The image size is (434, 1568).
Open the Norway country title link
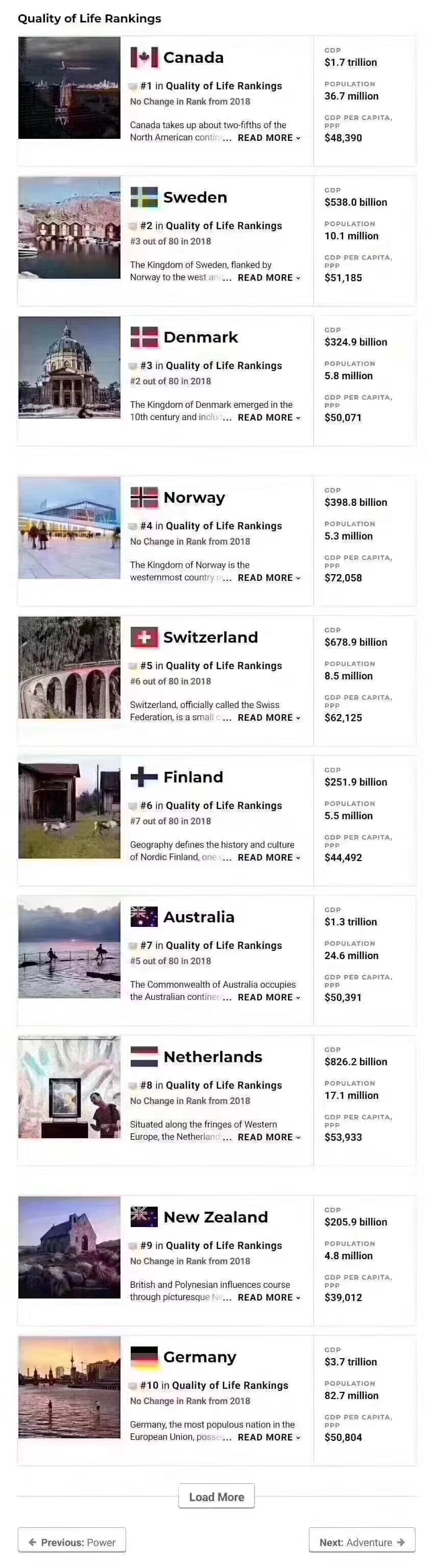tap(194, 498)
